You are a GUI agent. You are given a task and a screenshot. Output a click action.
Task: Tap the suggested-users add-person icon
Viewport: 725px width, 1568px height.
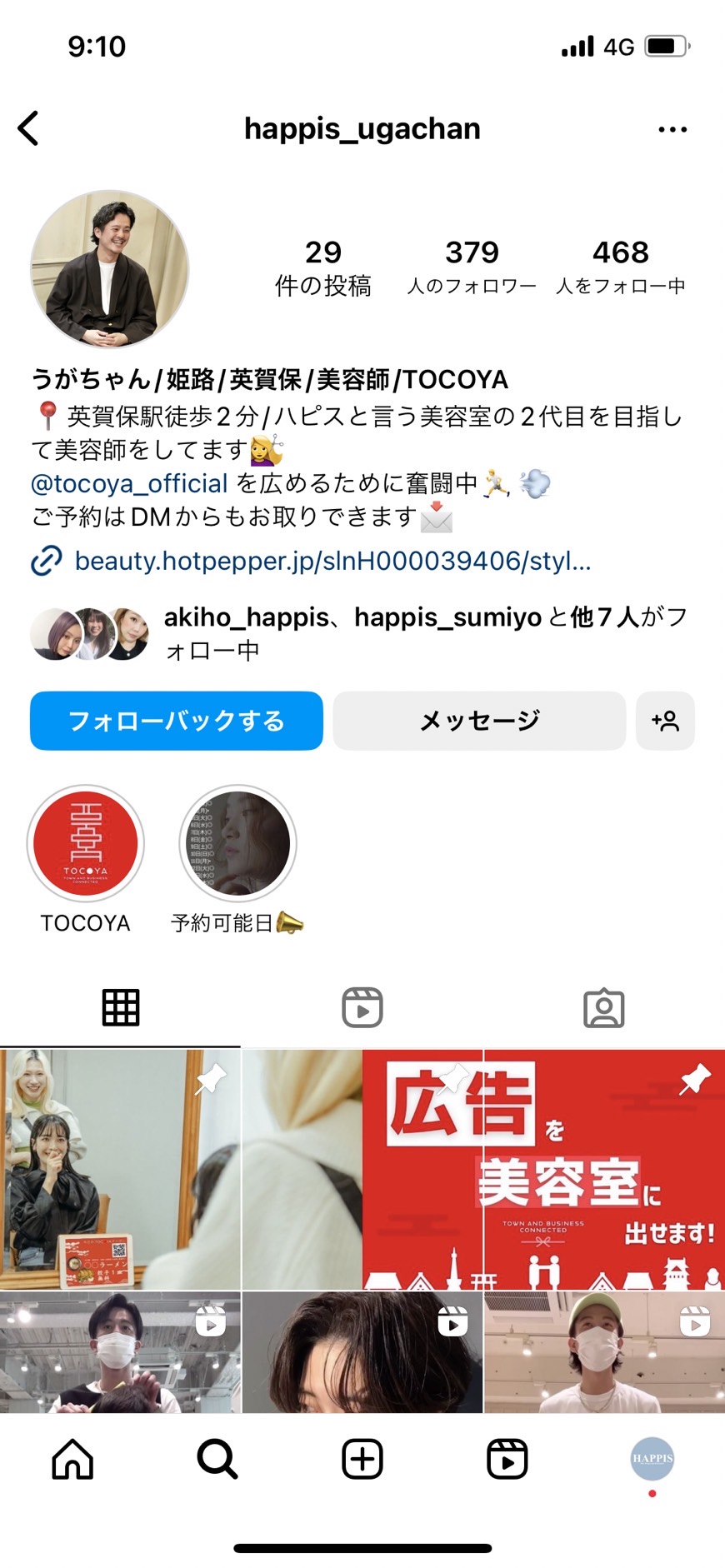pyautogui.click(x=665, y=721)
